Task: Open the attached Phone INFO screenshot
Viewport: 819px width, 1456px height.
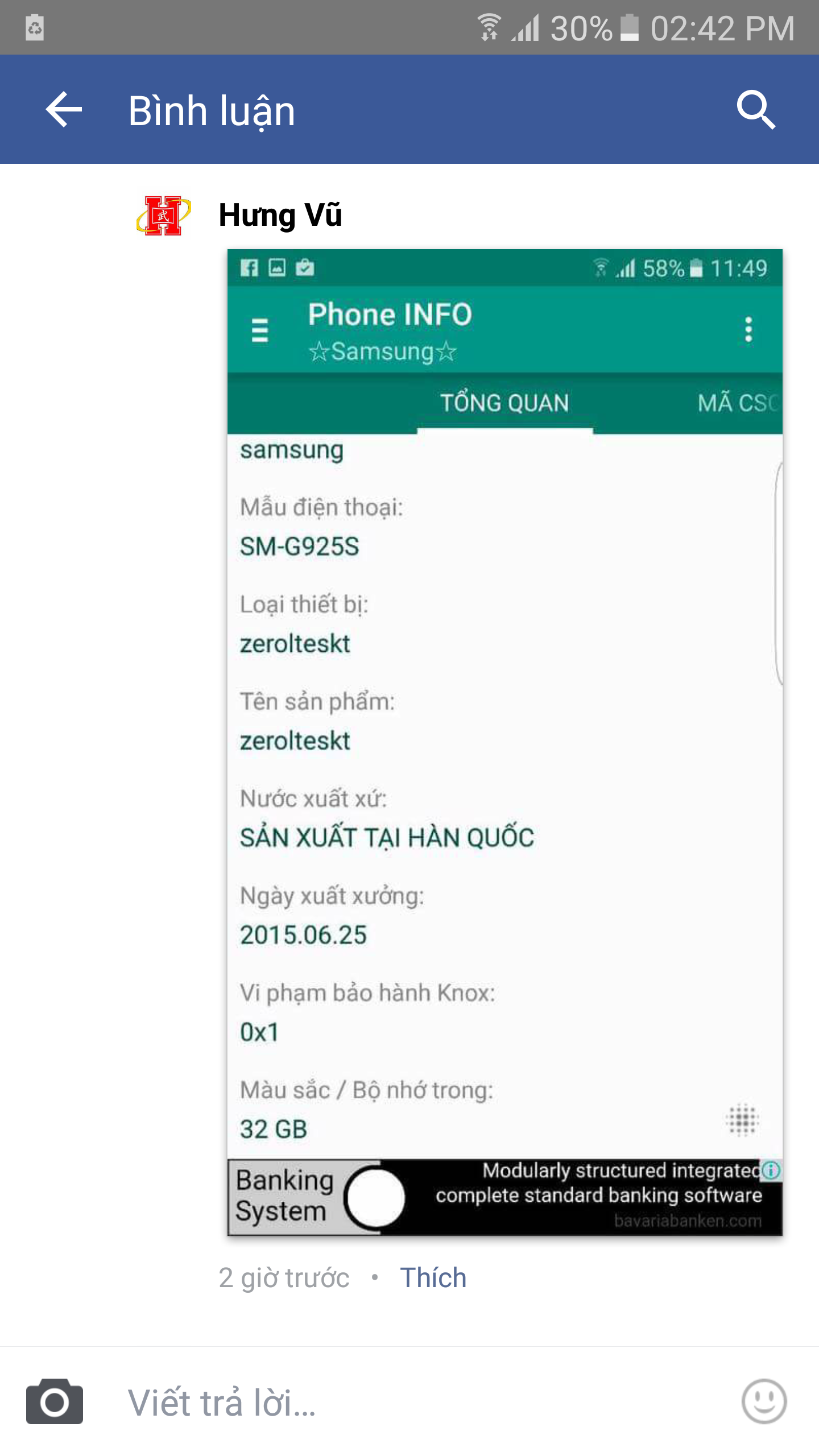Action: (505, 742)
